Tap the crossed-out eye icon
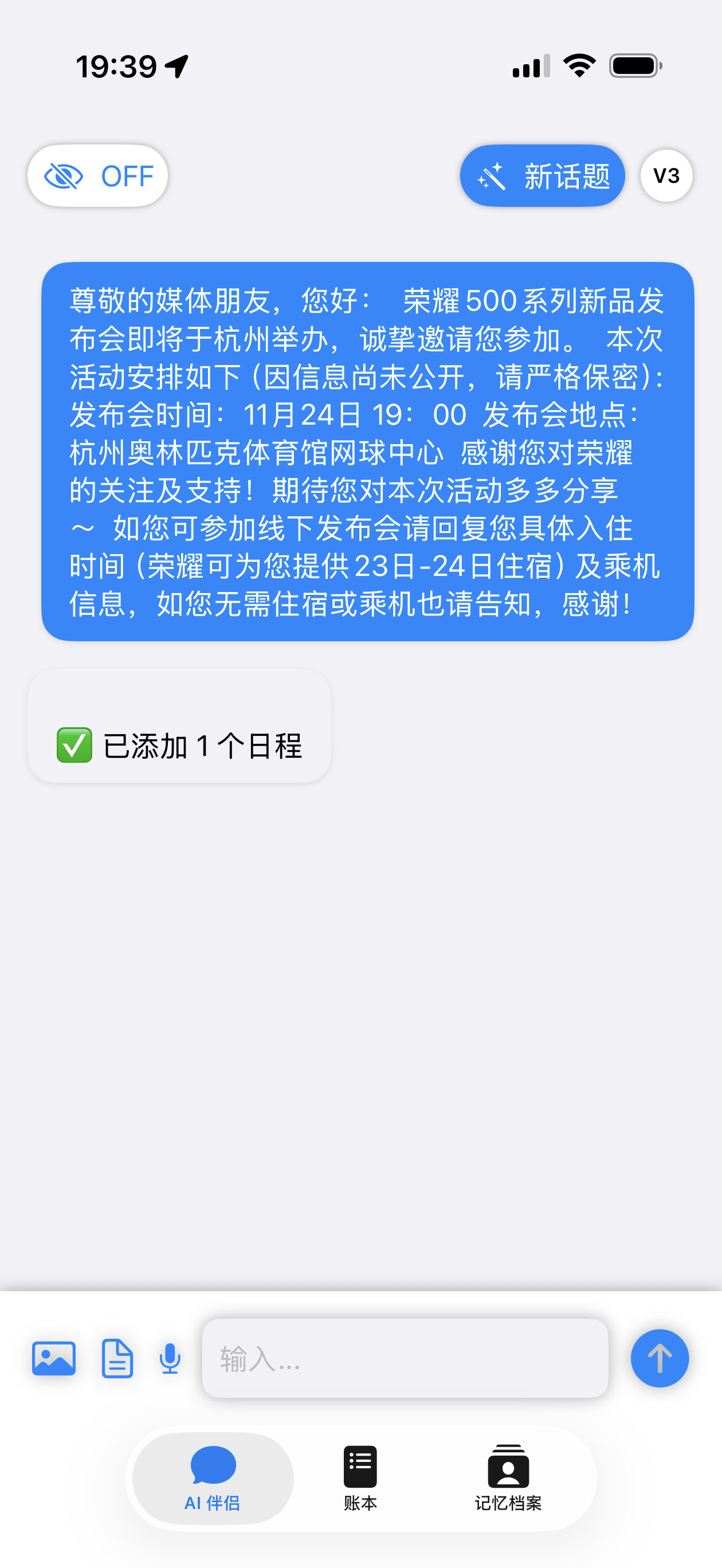 tap(64, 175)
